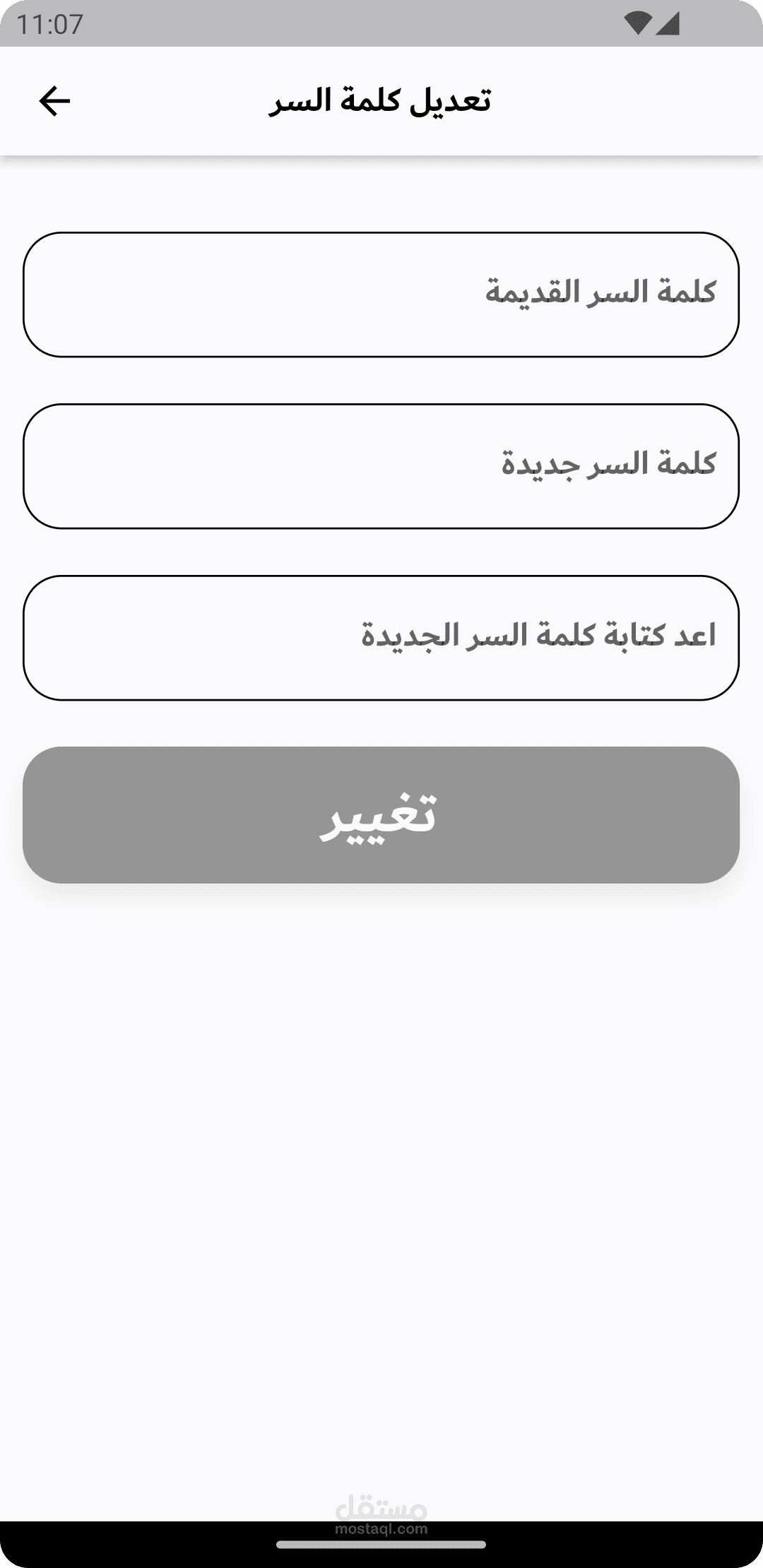
Task: Go back using the arrow icon
Action: point(54,101)
